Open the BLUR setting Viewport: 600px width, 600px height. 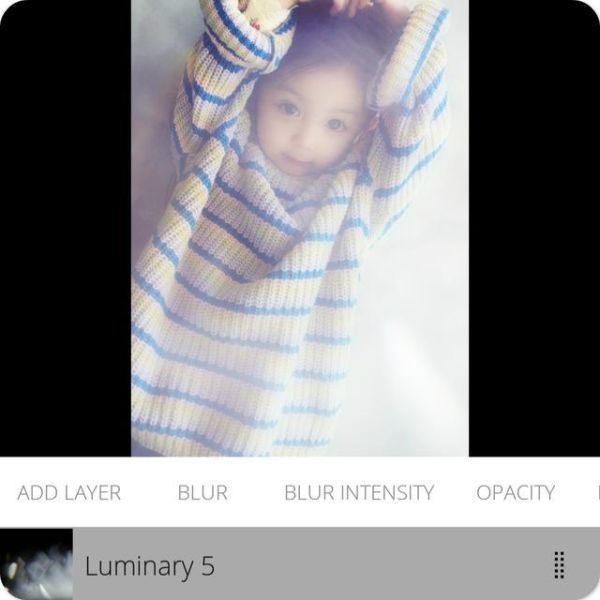(202, 493)
